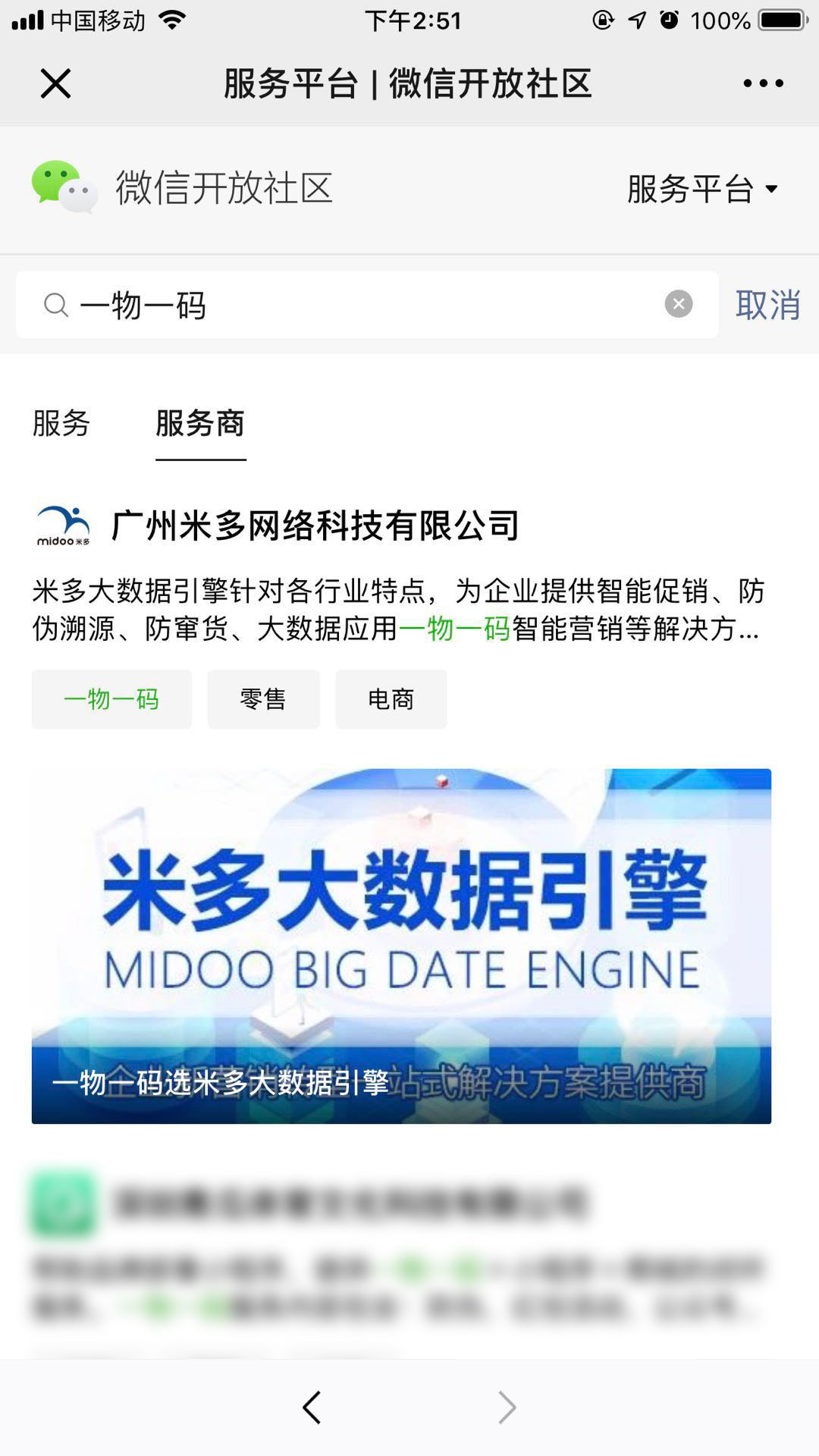Open the three-dot overflow menu
The image size is (819, 1456).
click(763, 83)
